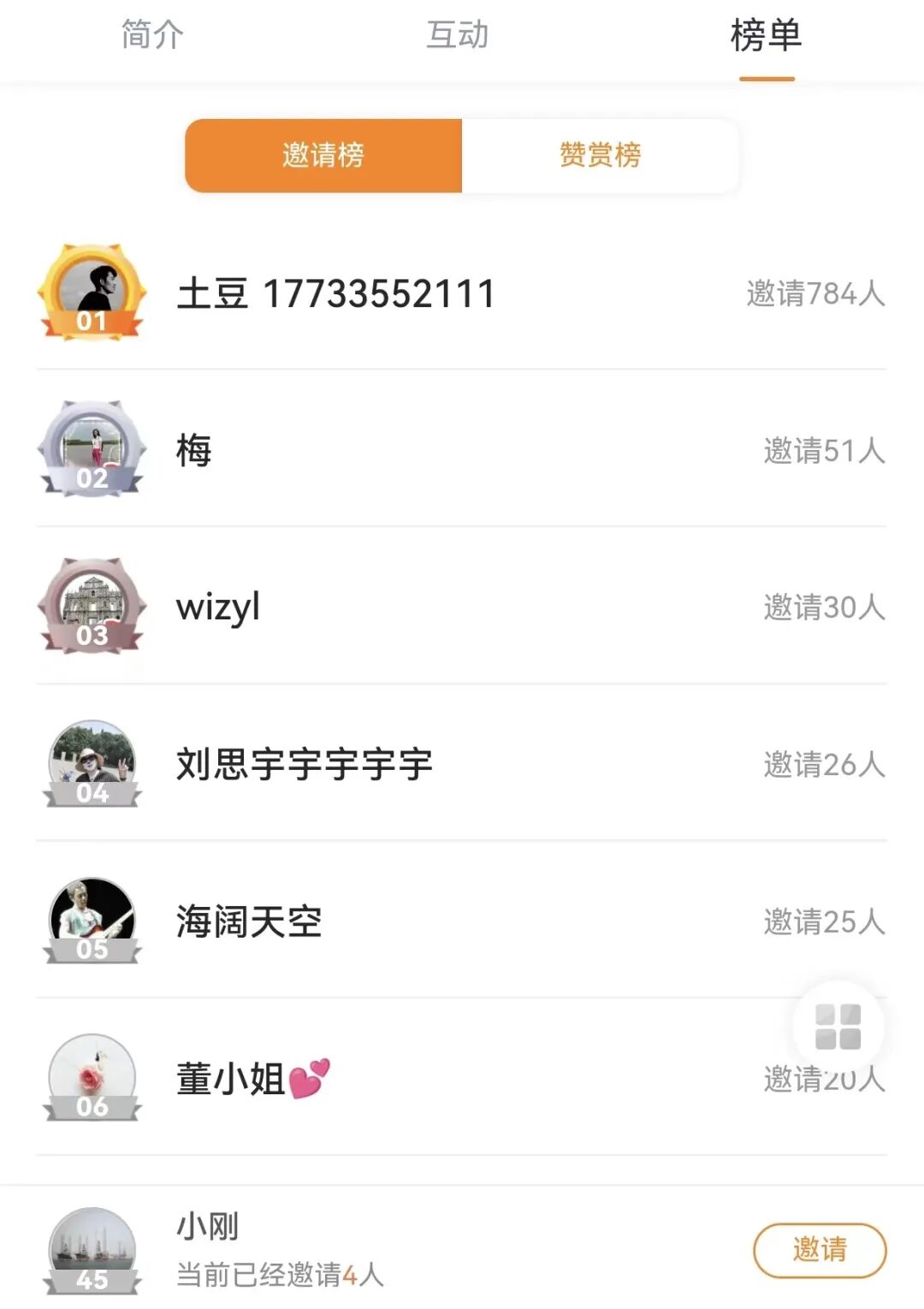The image size is (924, 1309).
Task: Switch to the 互动 tab
Action: tap(458, 35)
